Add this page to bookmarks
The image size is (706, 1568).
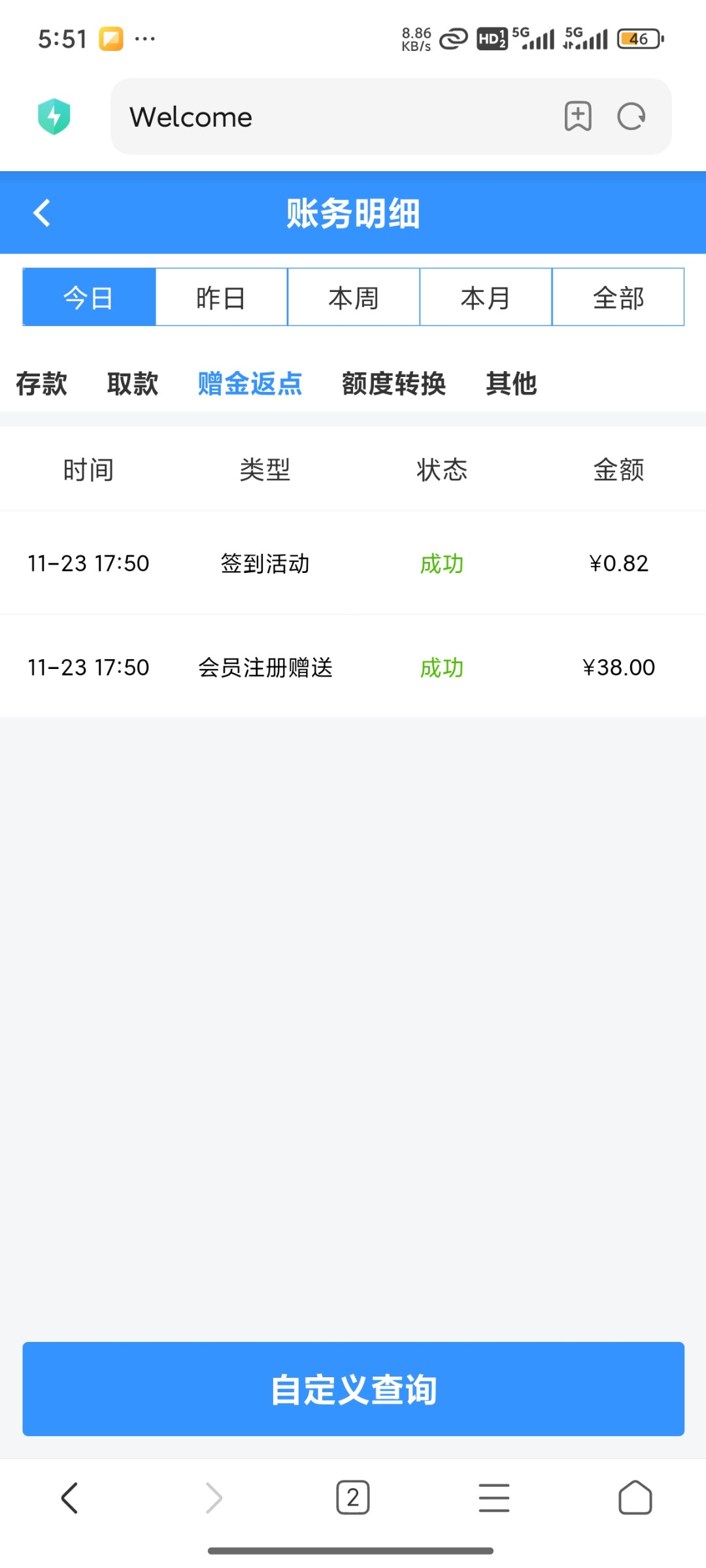578,116
